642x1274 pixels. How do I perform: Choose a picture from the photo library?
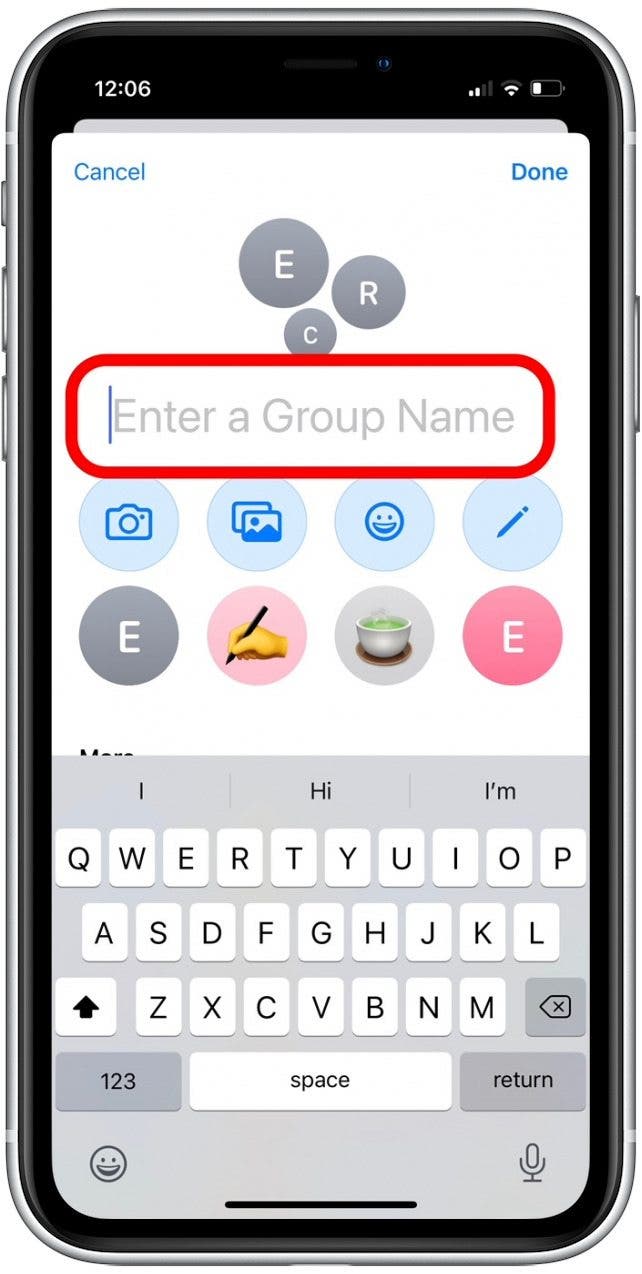(256, 522)
